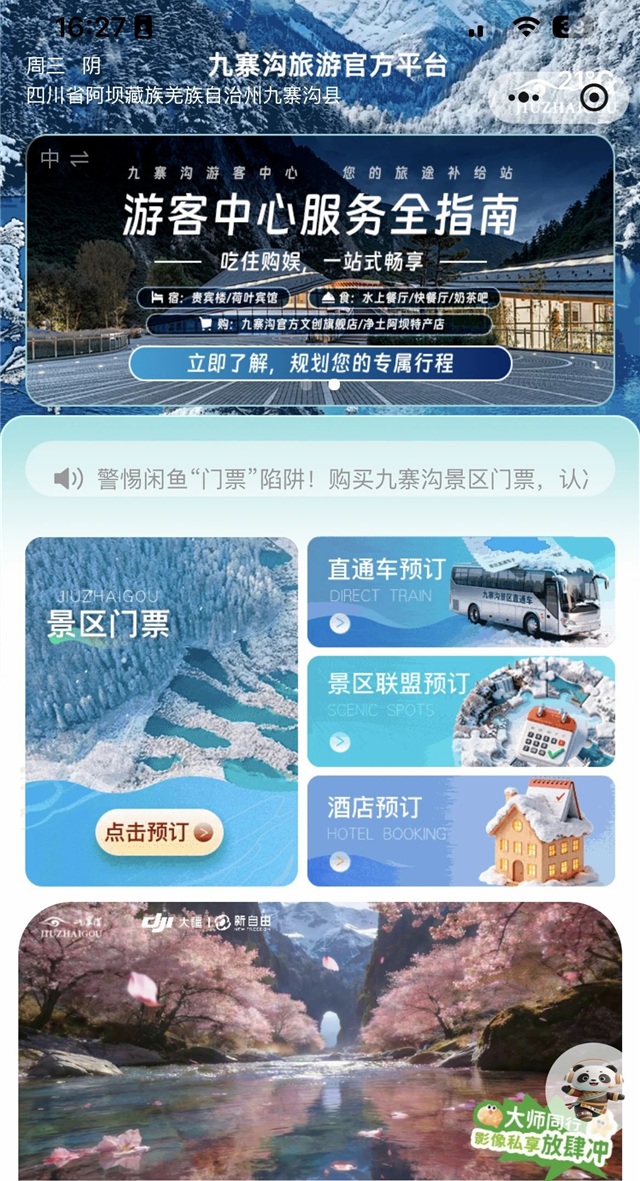Open 景区联盟预订 booking
Image resolution: width=640 pixels, height=1181 pixels.
pos(460,710)
